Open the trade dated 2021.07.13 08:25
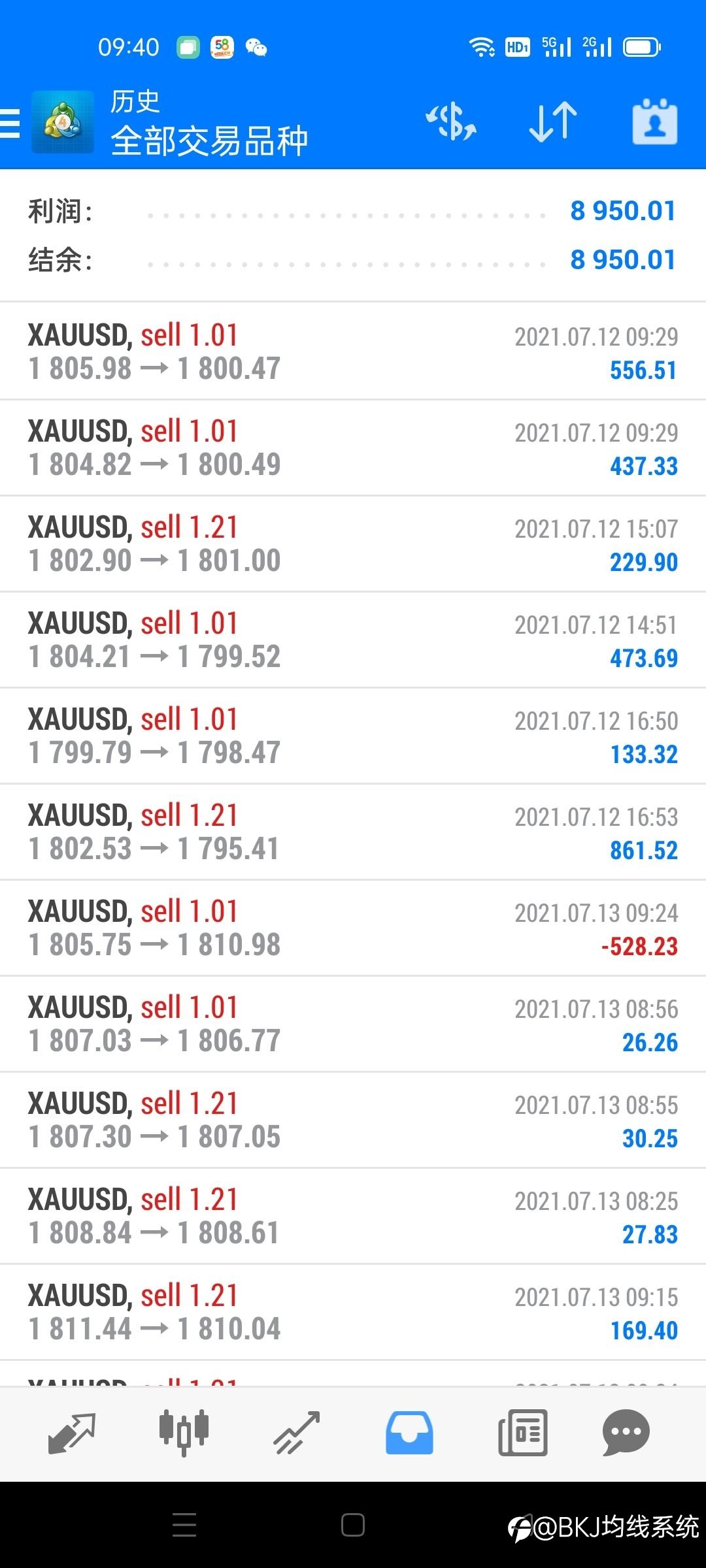706x1568 pixels. (x=353, y=1216)
